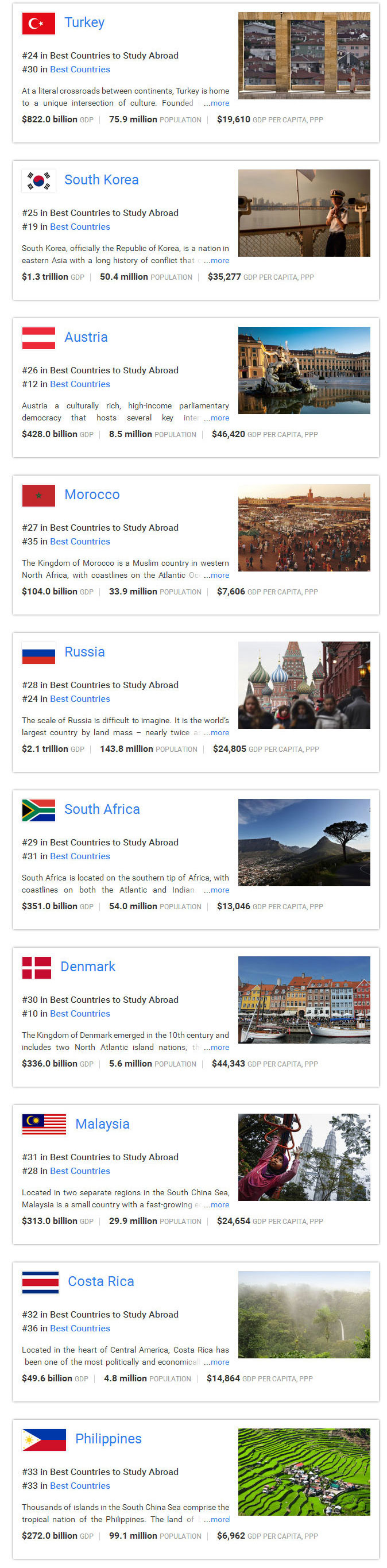This screenshot has width=387, height=1568.
Task: Open the South Africa country page
Action: point(102,809)
